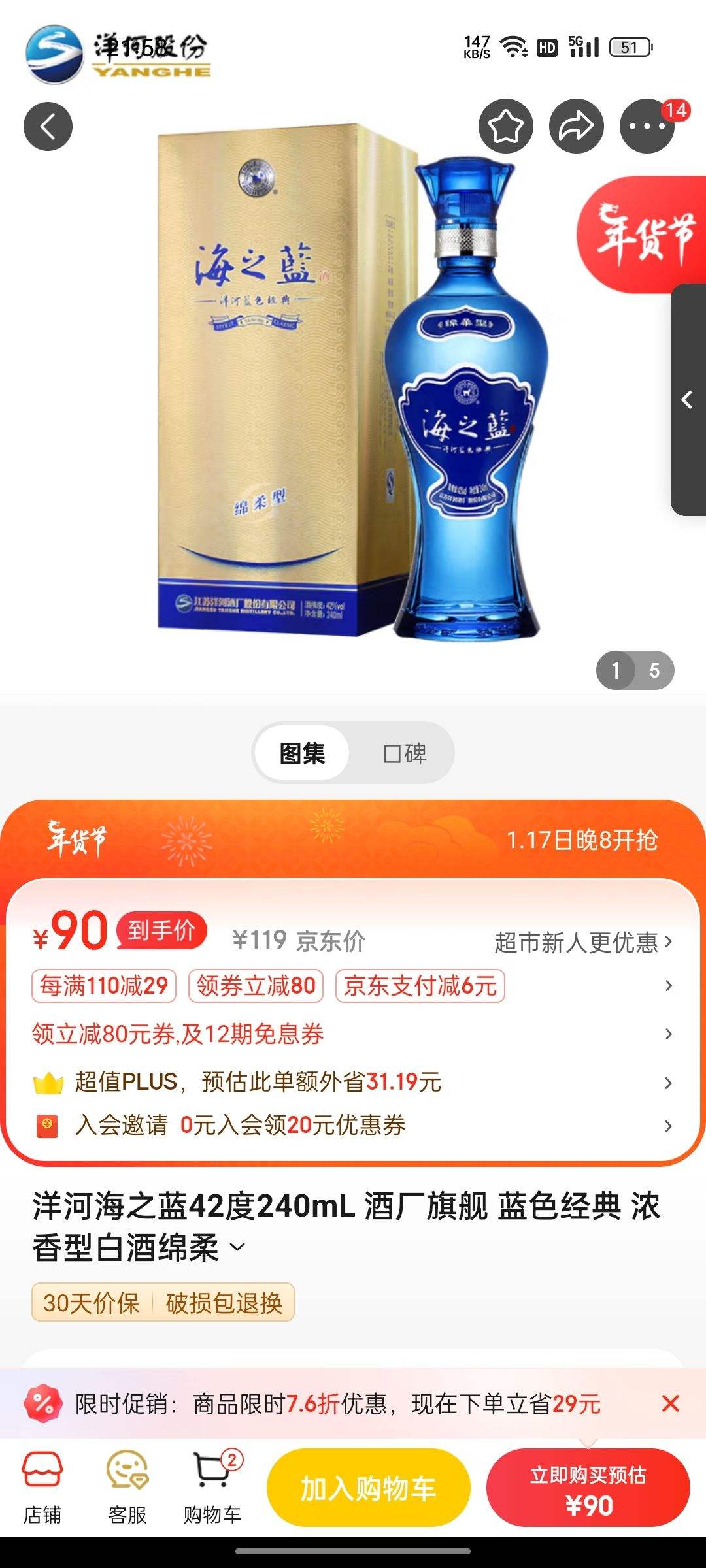The image size is (706, 1568).
Task: Open 超市新人更优惠 link
Action: tap(583, 942)
